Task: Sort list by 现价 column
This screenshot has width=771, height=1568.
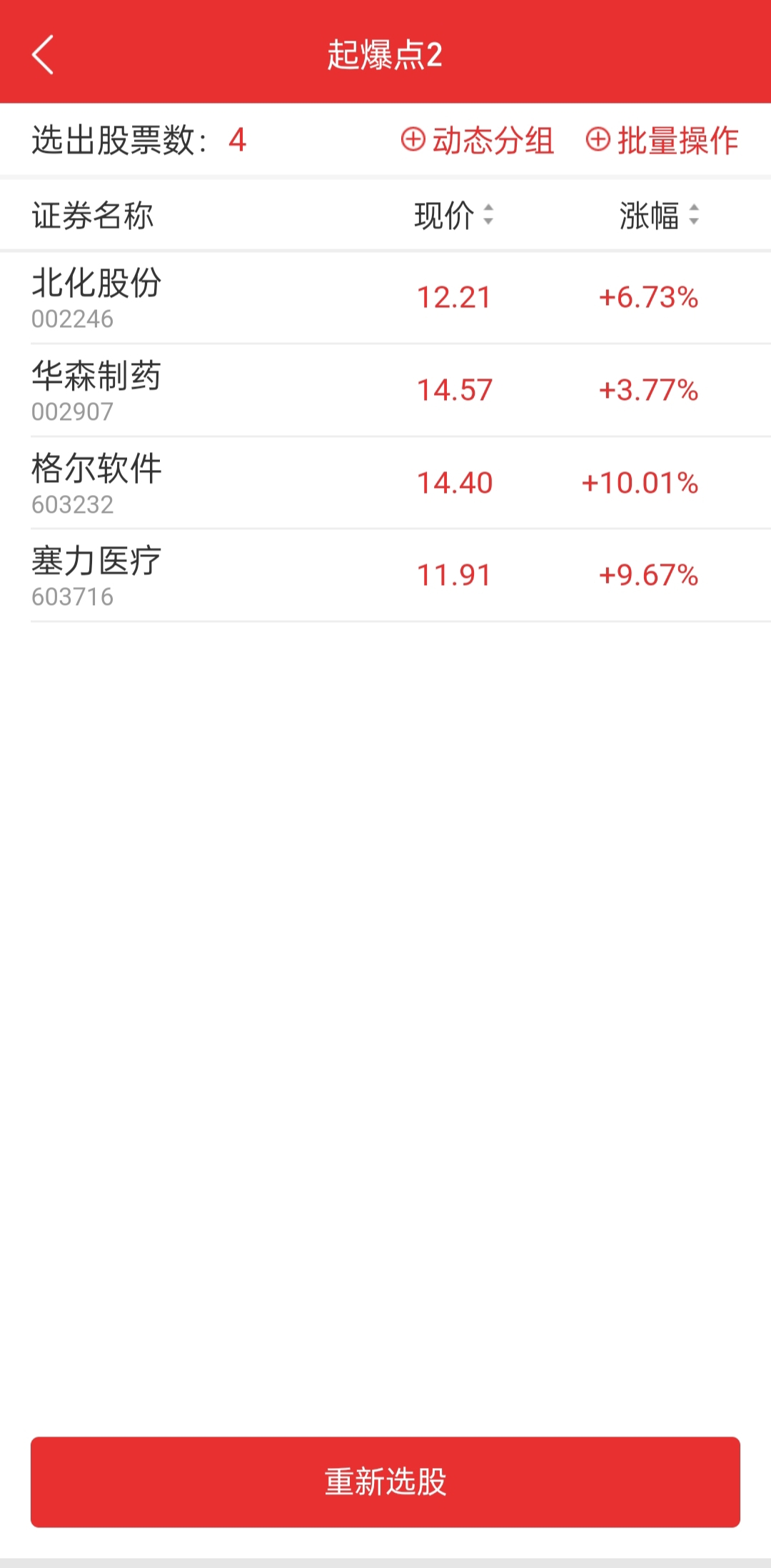Action: (454, 215)
